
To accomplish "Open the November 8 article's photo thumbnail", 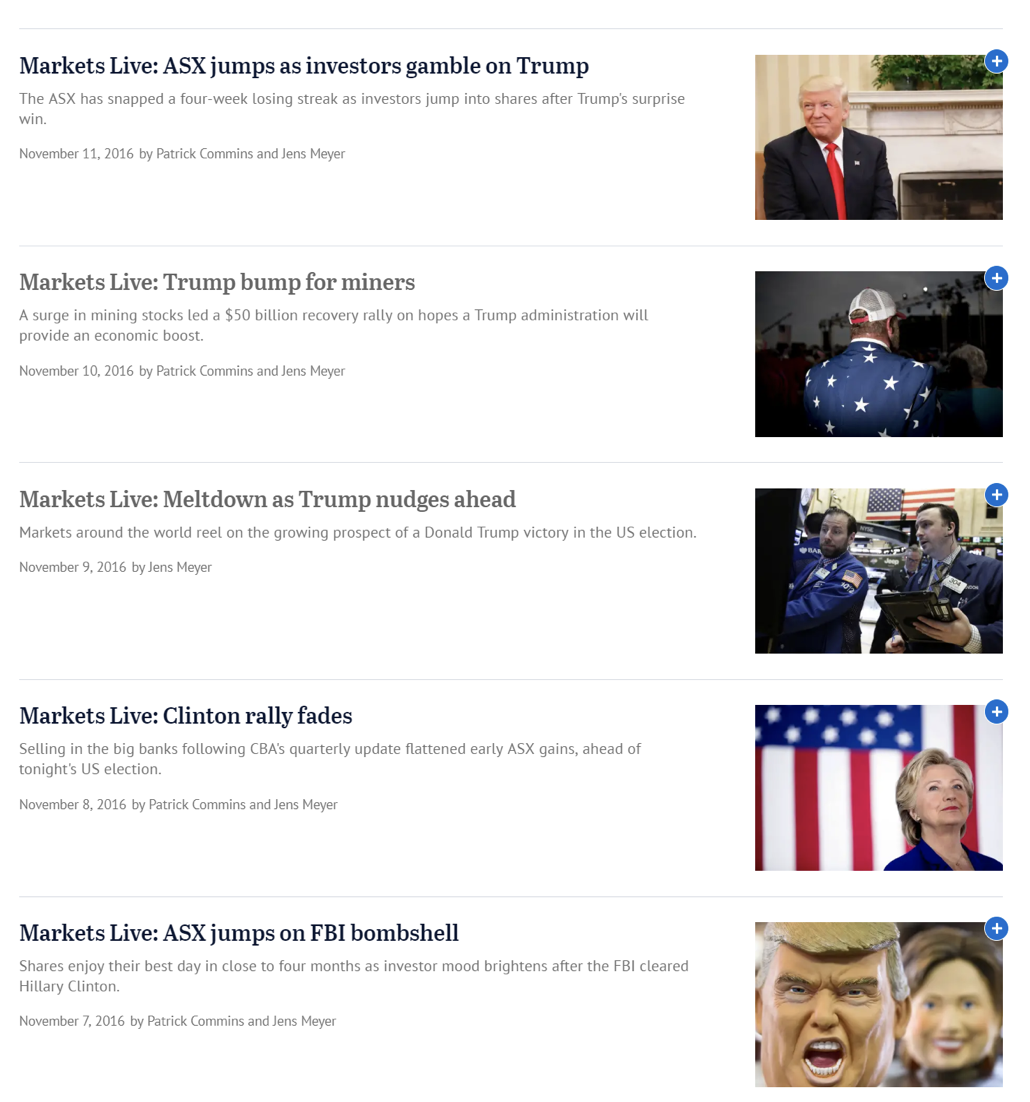I will 878,789.
